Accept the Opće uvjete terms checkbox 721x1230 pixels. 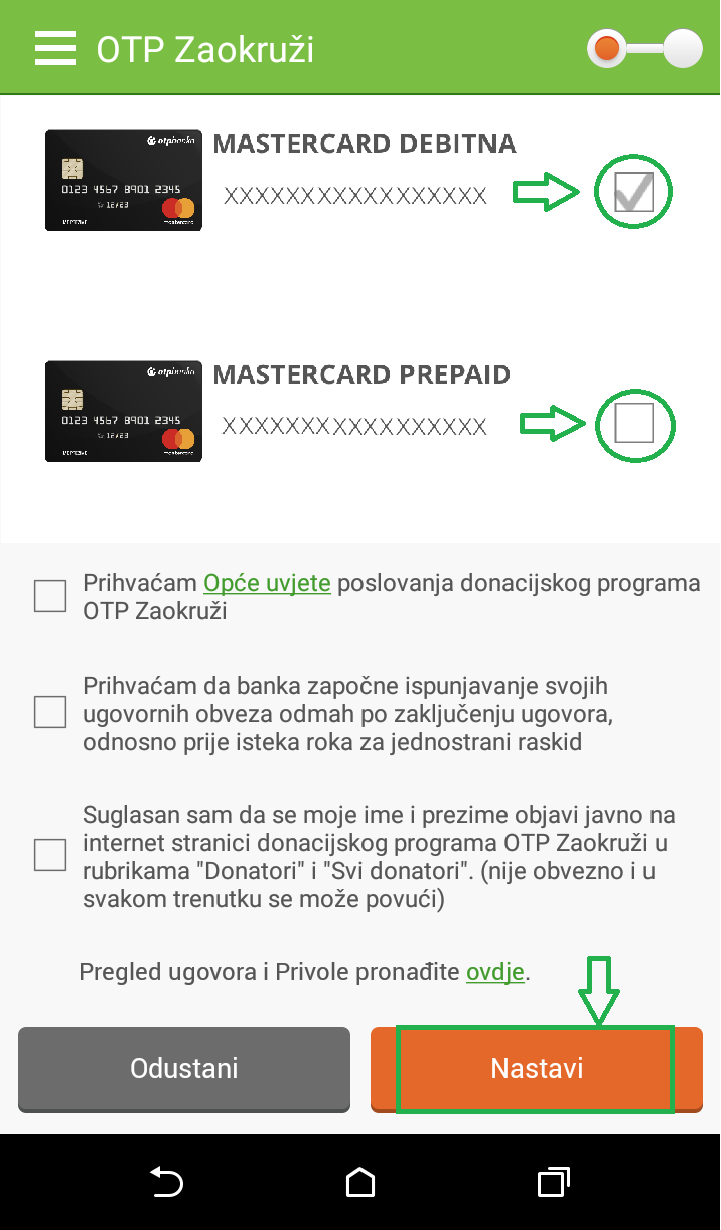point(50,597)
